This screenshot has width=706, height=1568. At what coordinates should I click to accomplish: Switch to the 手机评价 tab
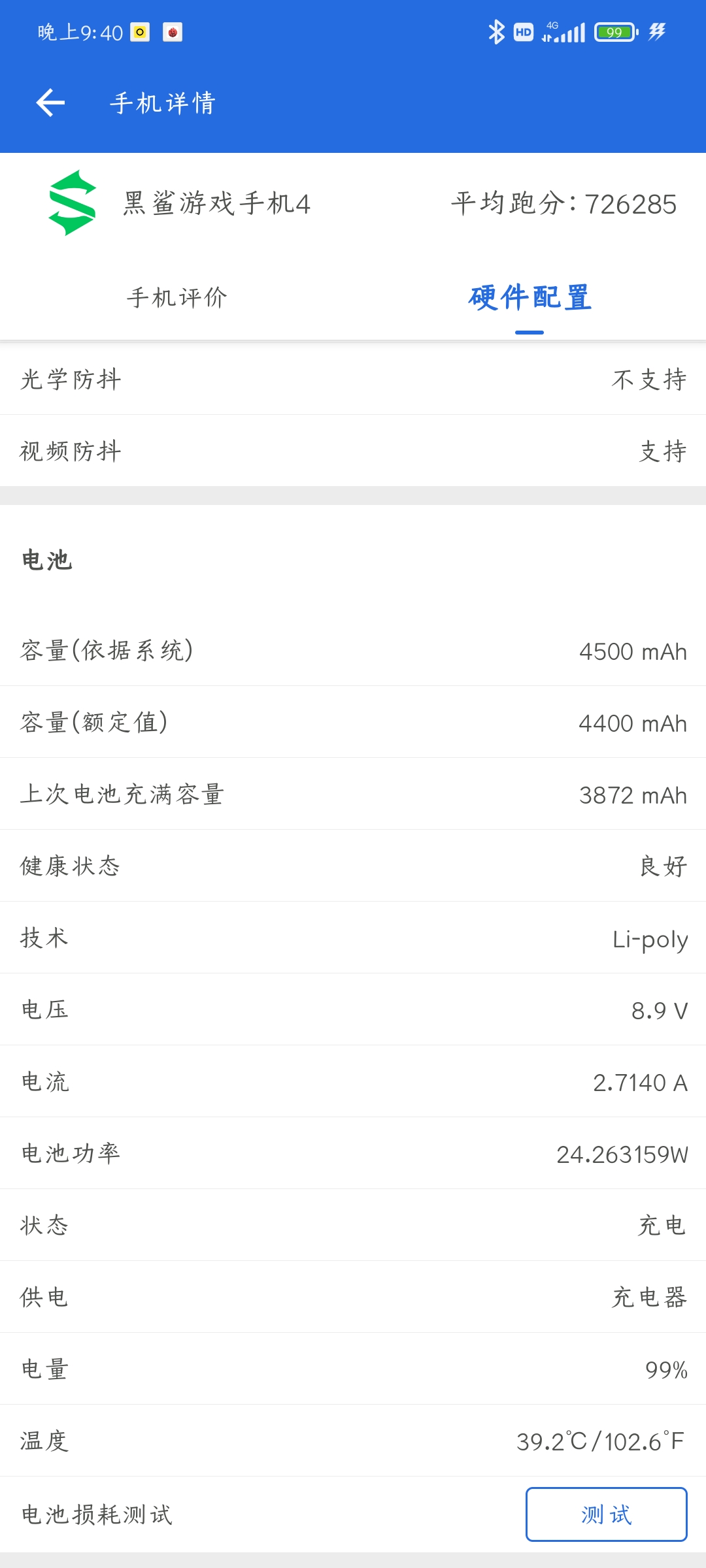point(176,298)
